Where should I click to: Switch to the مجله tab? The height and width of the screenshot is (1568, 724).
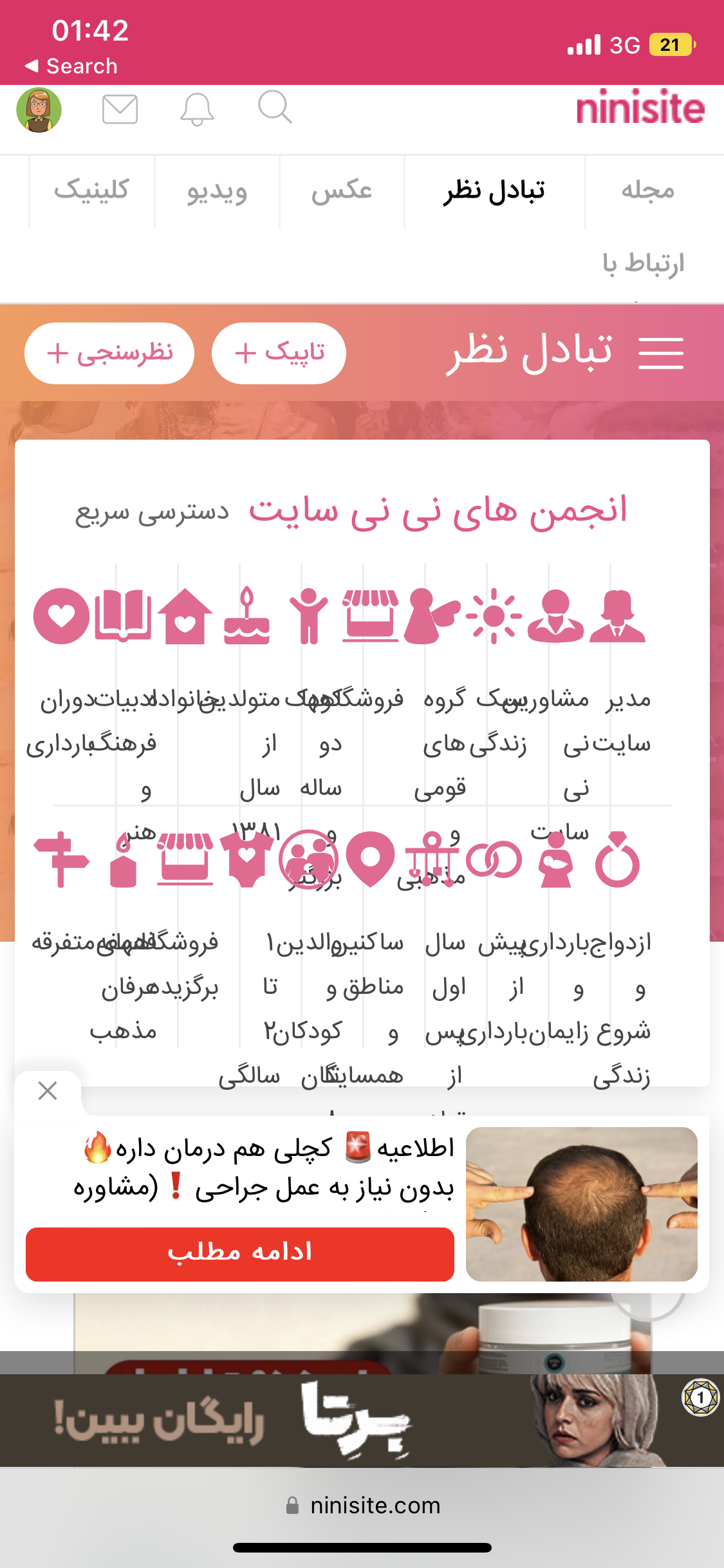coord(647,191)
